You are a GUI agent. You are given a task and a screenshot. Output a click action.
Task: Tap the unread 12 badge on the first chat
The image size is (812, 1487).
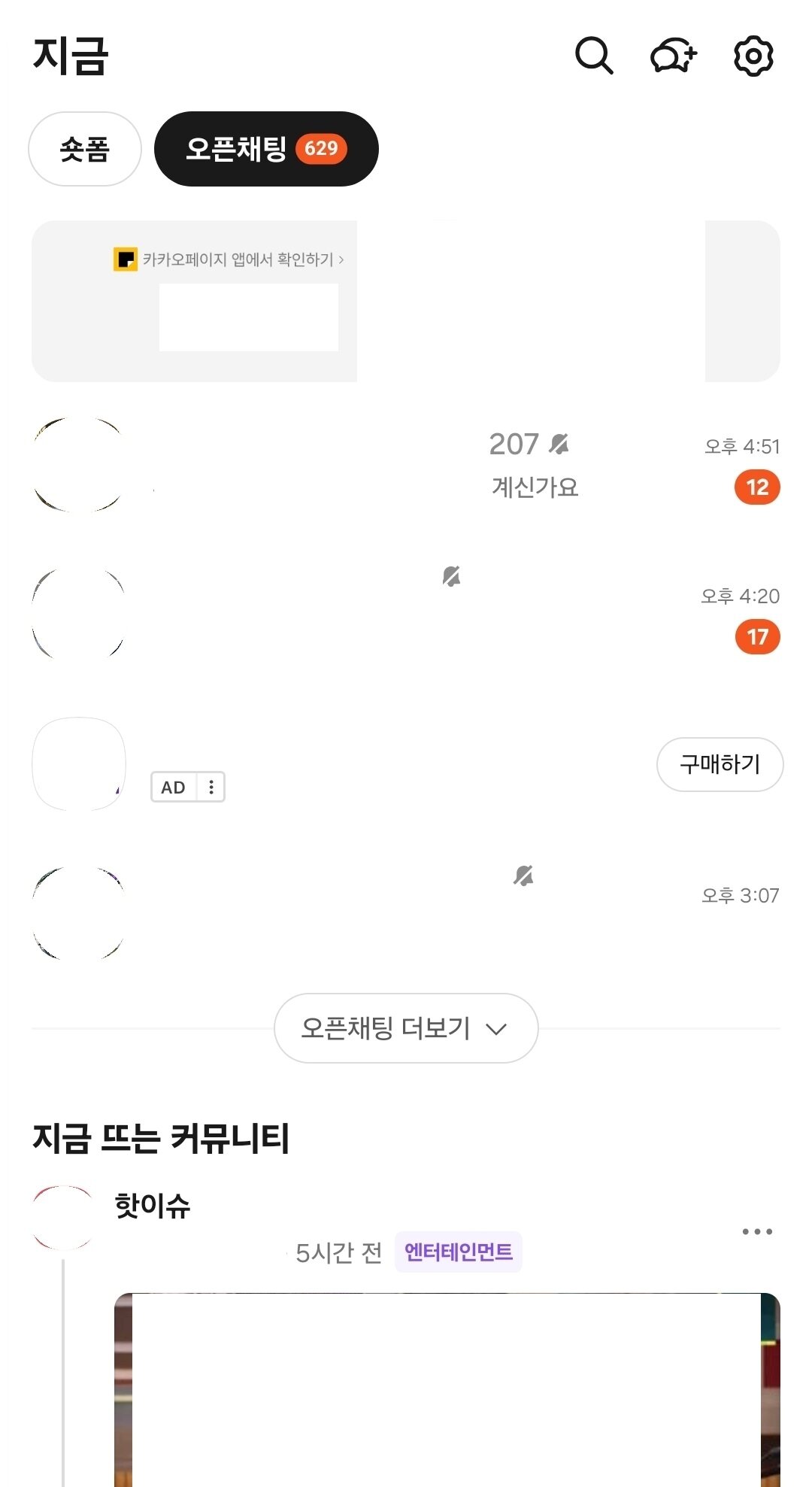[x=756, y=487]
